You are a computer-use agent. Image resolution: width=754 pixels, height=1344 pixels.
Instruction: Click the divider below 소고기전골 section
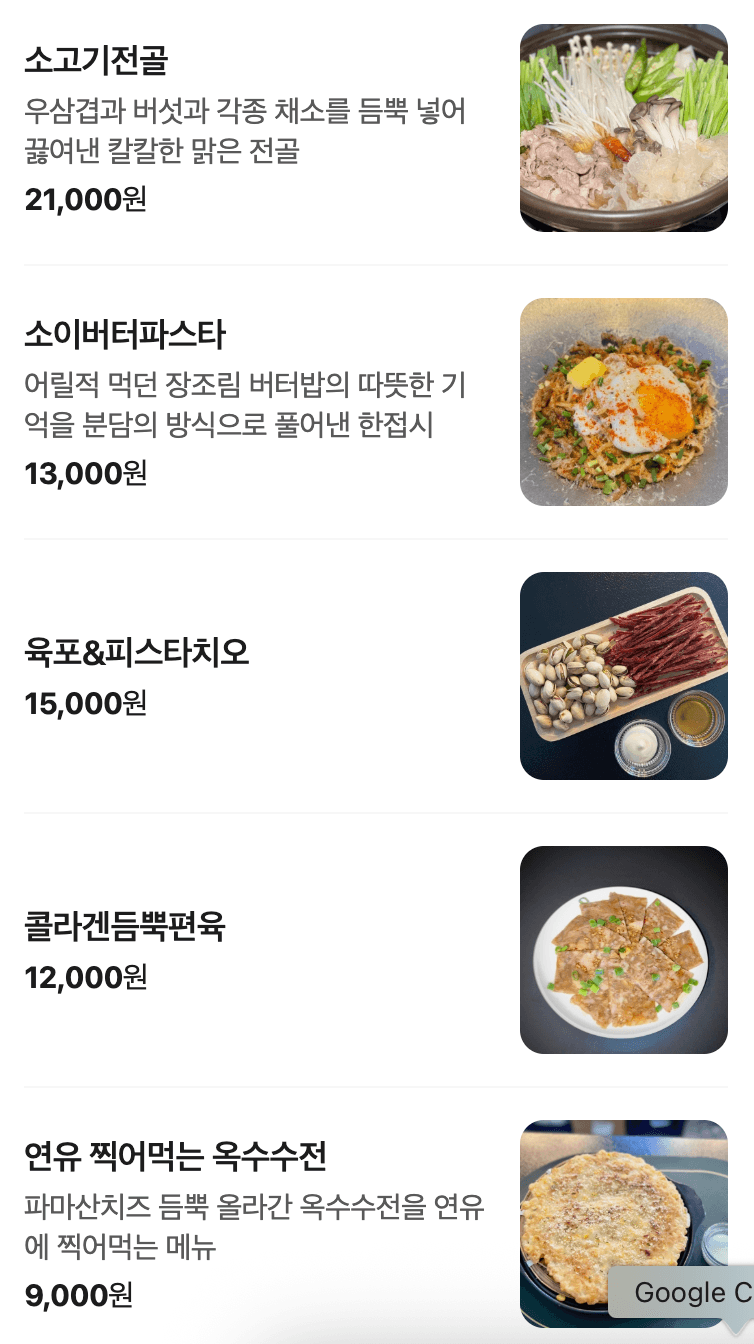(x=377, y=264)
